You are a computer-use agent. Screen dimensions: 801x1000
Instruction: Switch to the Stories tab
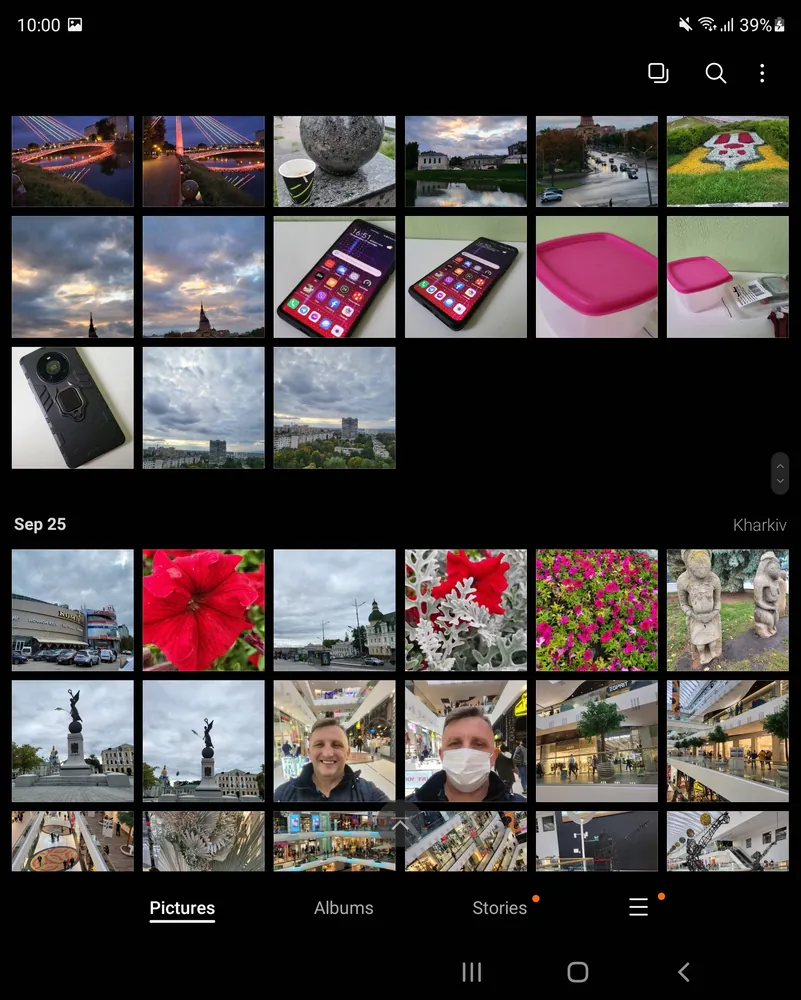click(499, 908)
